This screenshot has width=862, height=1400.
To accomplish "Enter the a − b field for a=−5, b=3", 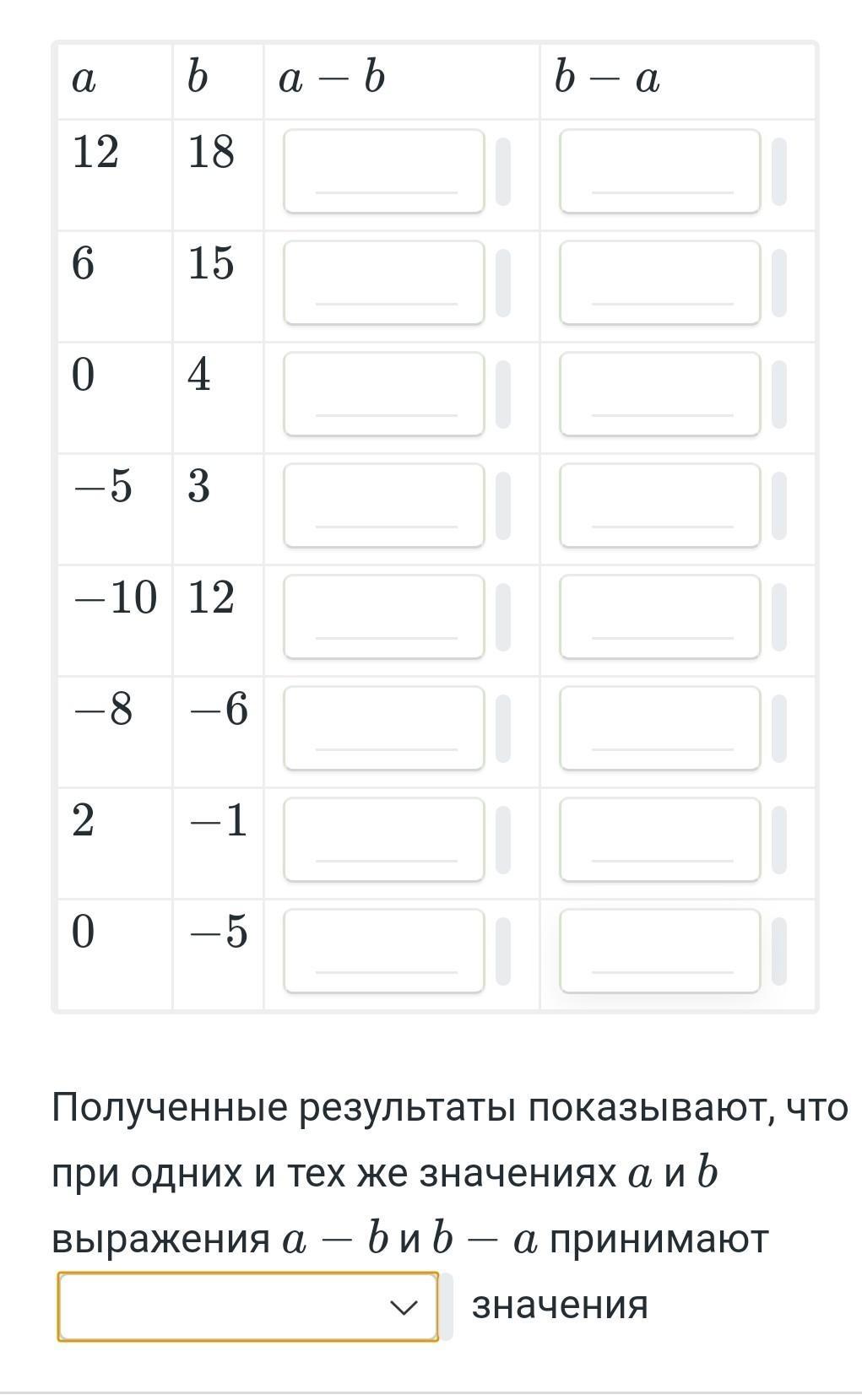I will 384,505.
